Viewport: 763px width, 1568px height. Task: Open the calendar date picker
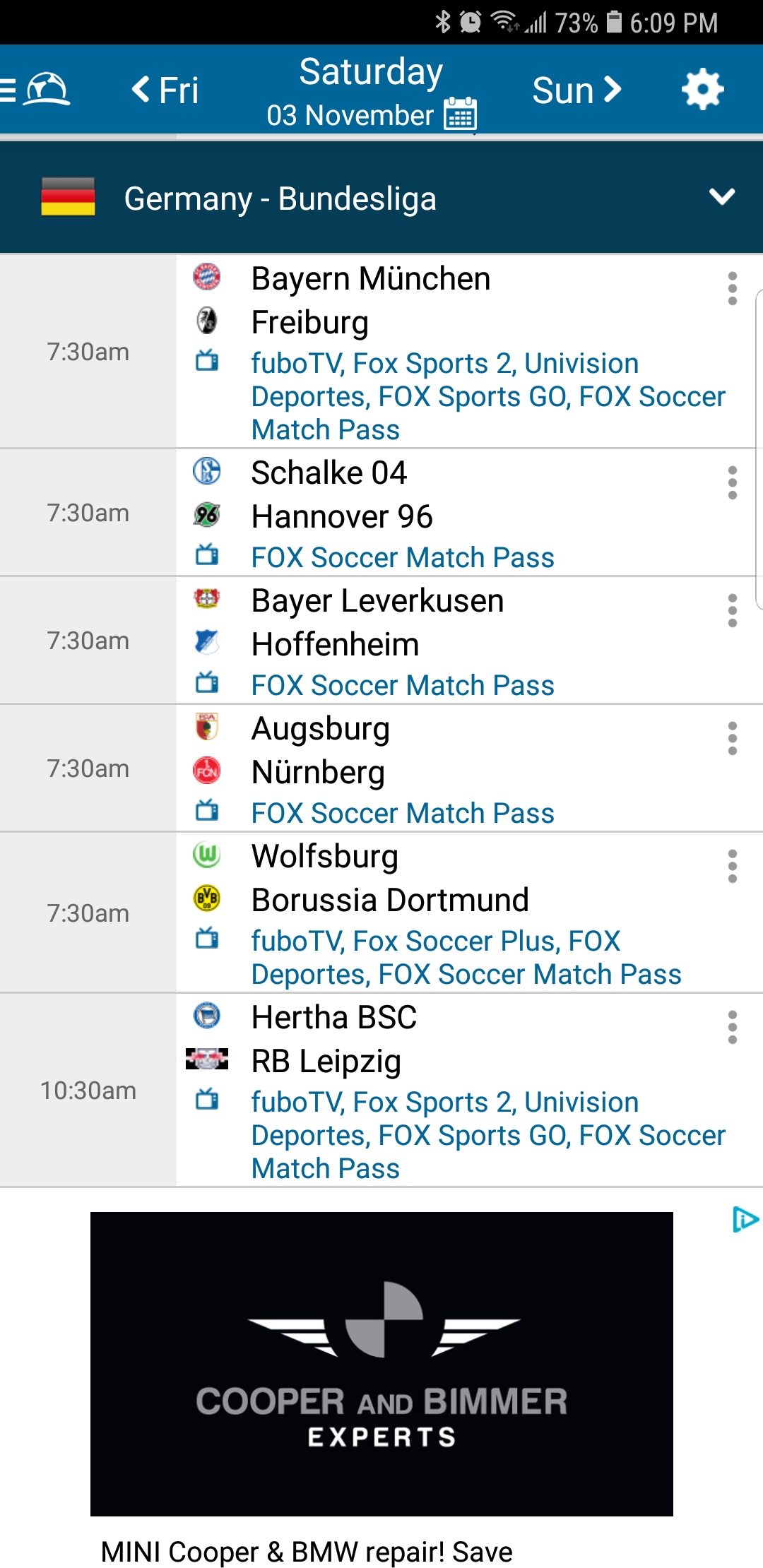460,114
